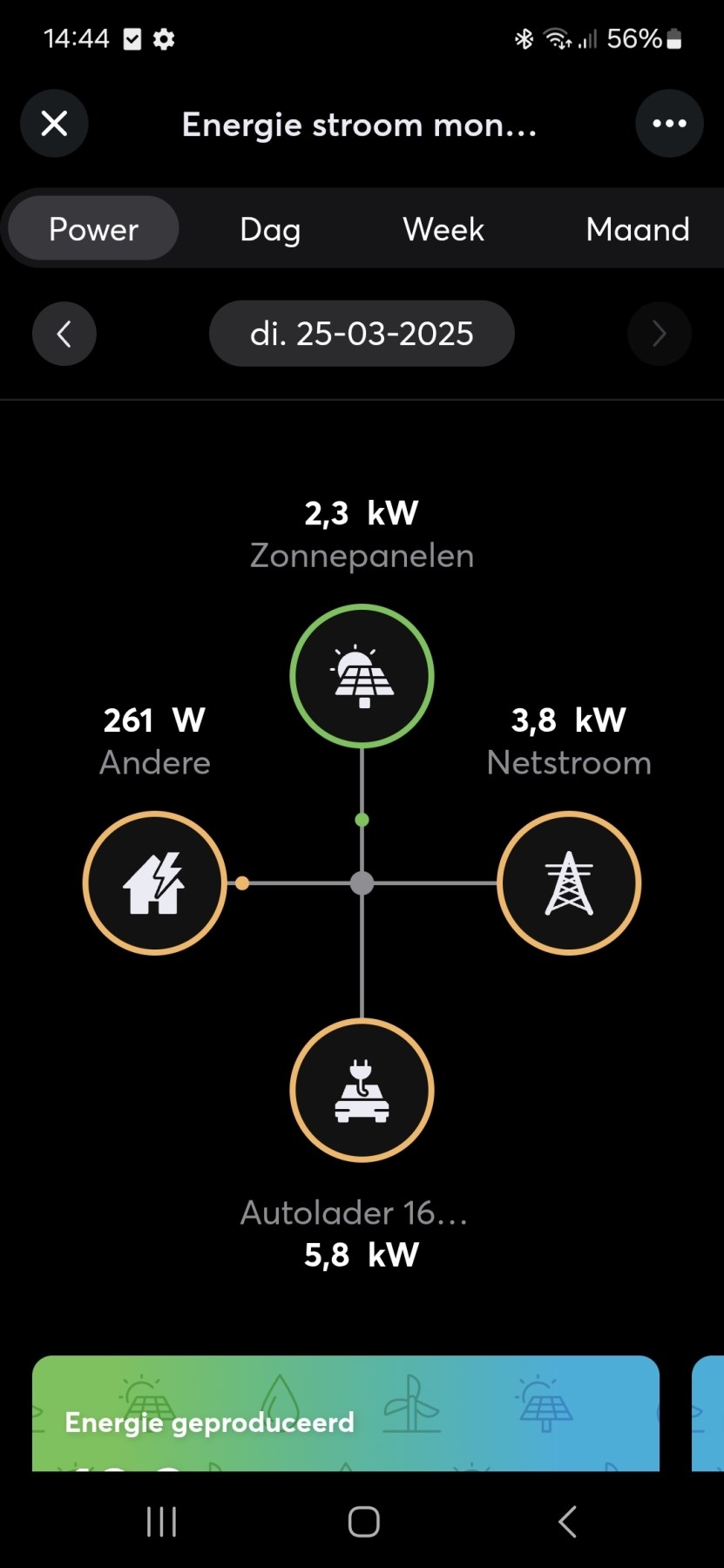Select the Power tab
The image size is (724, 1568).
point(93,229)
